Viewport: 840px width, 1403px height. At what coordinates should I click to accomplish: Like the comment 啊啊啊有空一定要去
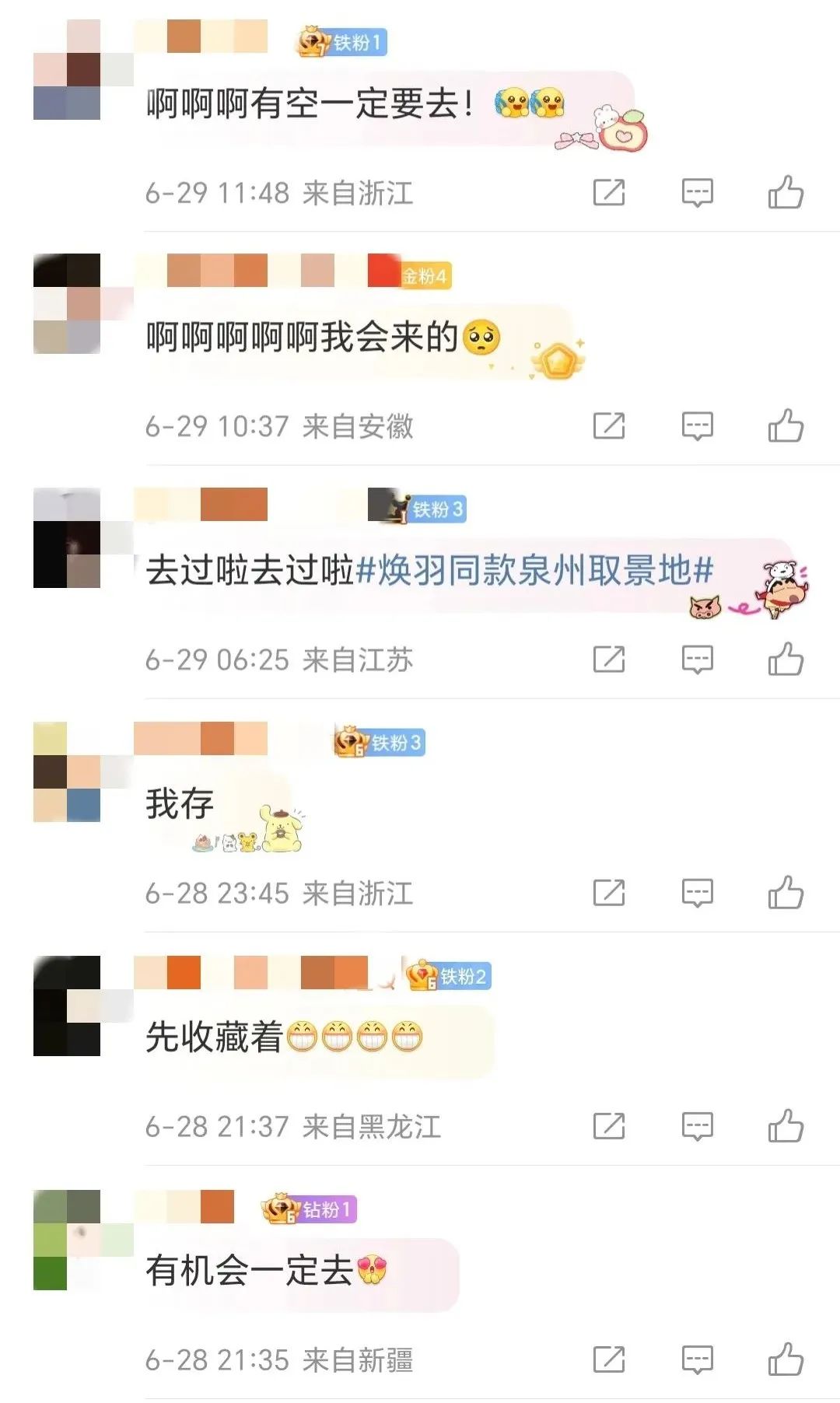click(786, 192)
